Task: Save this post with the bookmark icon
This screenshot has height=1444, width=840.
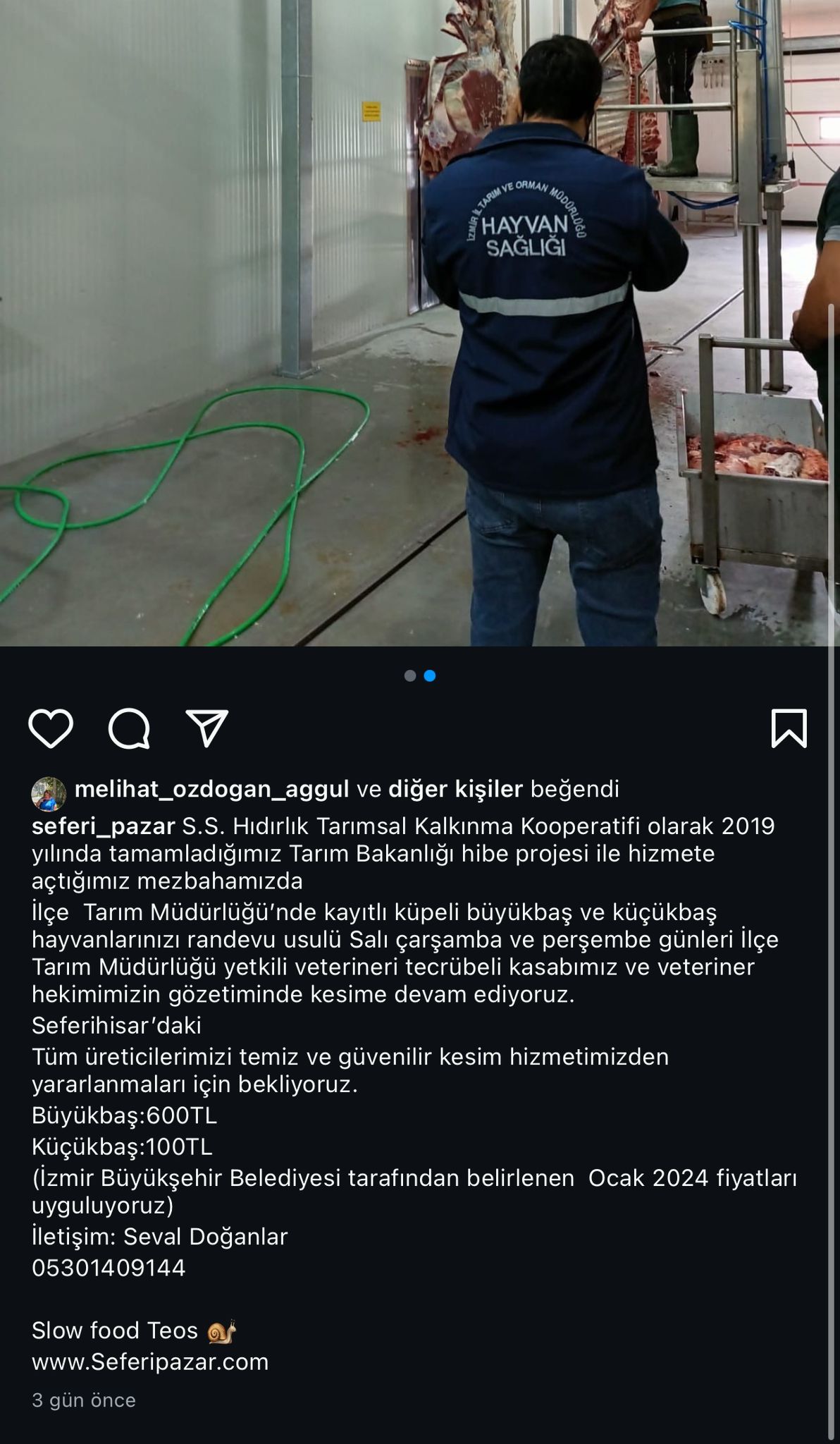Action: click(x=789, y=728)
